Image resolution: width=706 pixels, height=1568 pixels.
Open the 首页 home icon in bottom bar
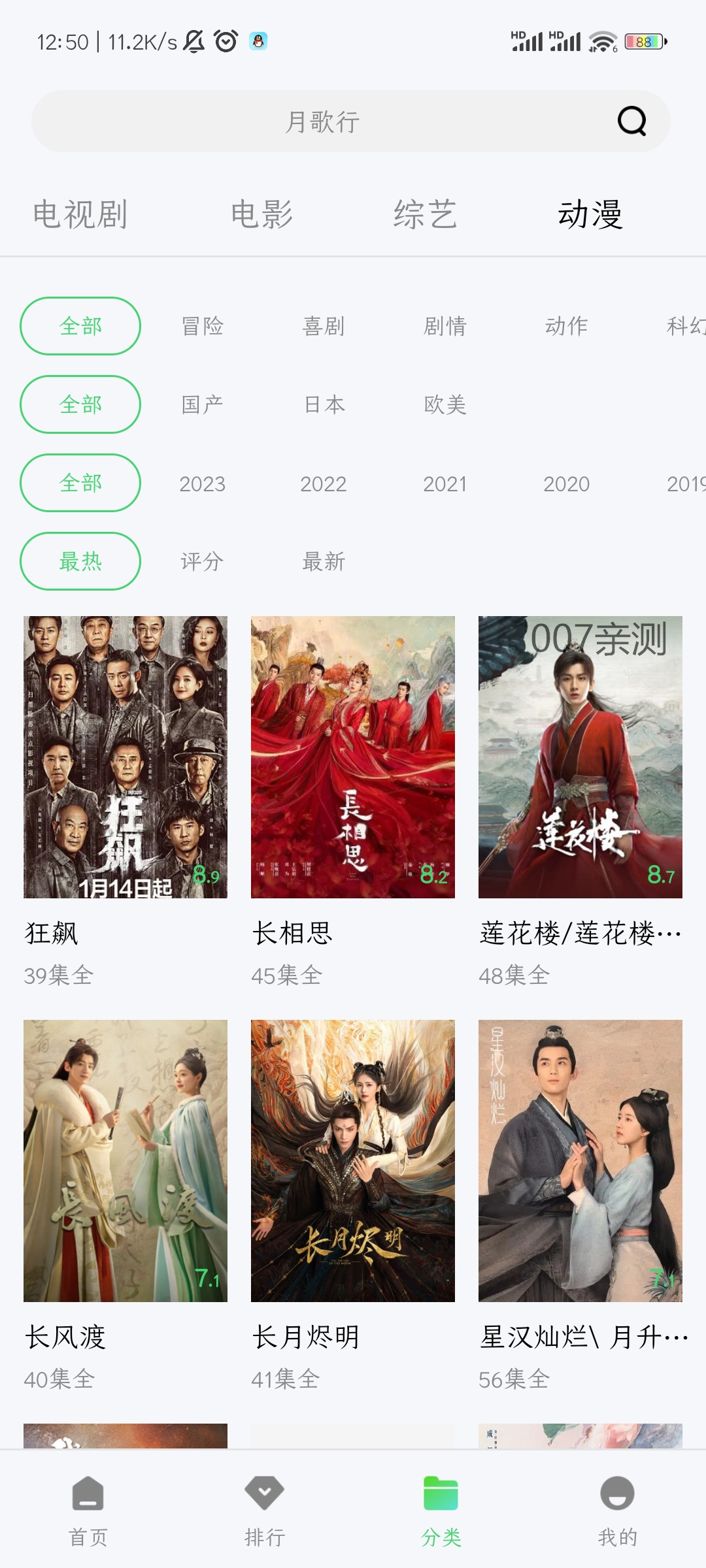coord(88,1496)
